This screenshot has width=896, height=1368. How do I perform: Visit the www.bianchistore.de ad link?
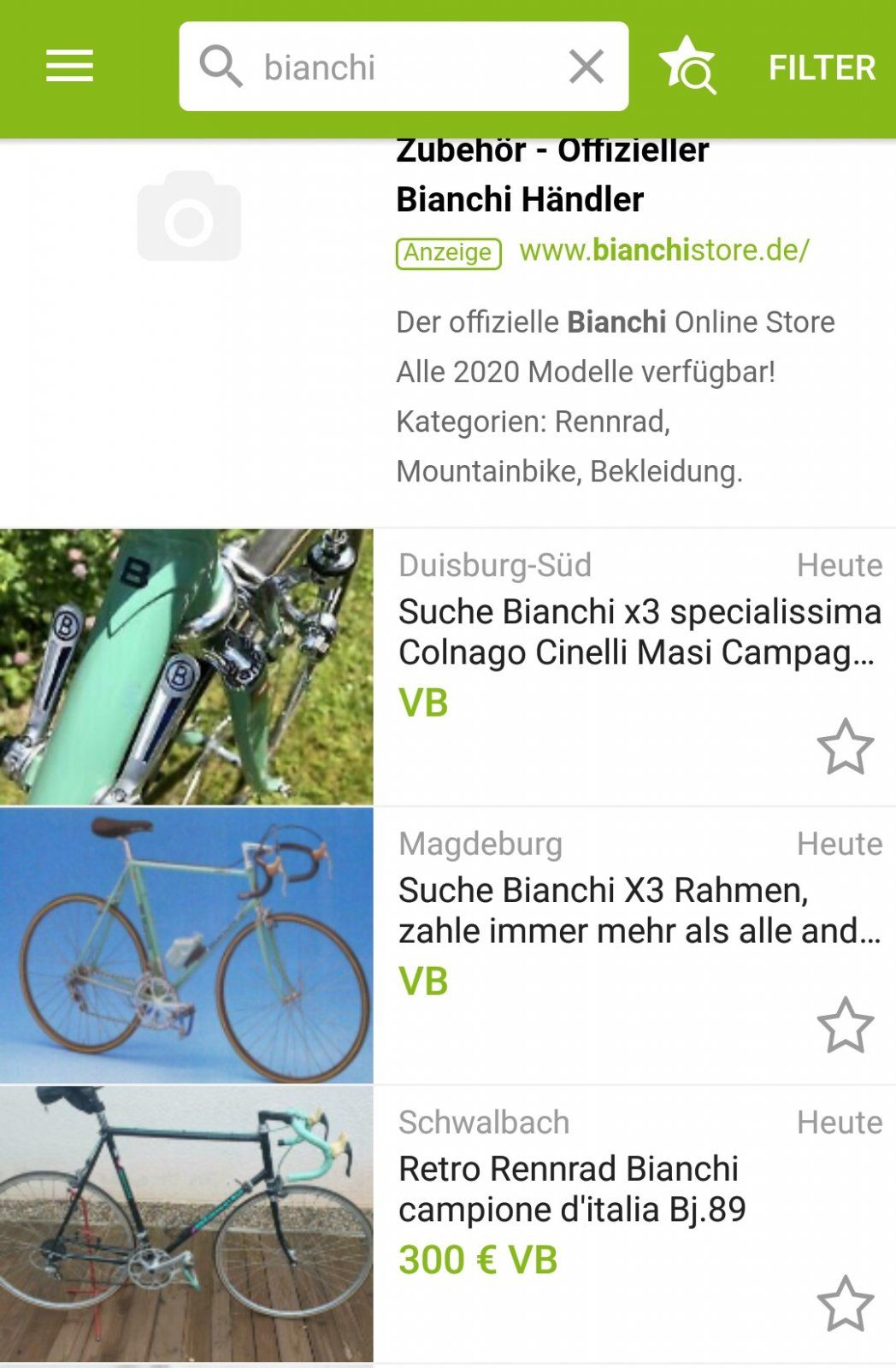(x=663, y=251)
